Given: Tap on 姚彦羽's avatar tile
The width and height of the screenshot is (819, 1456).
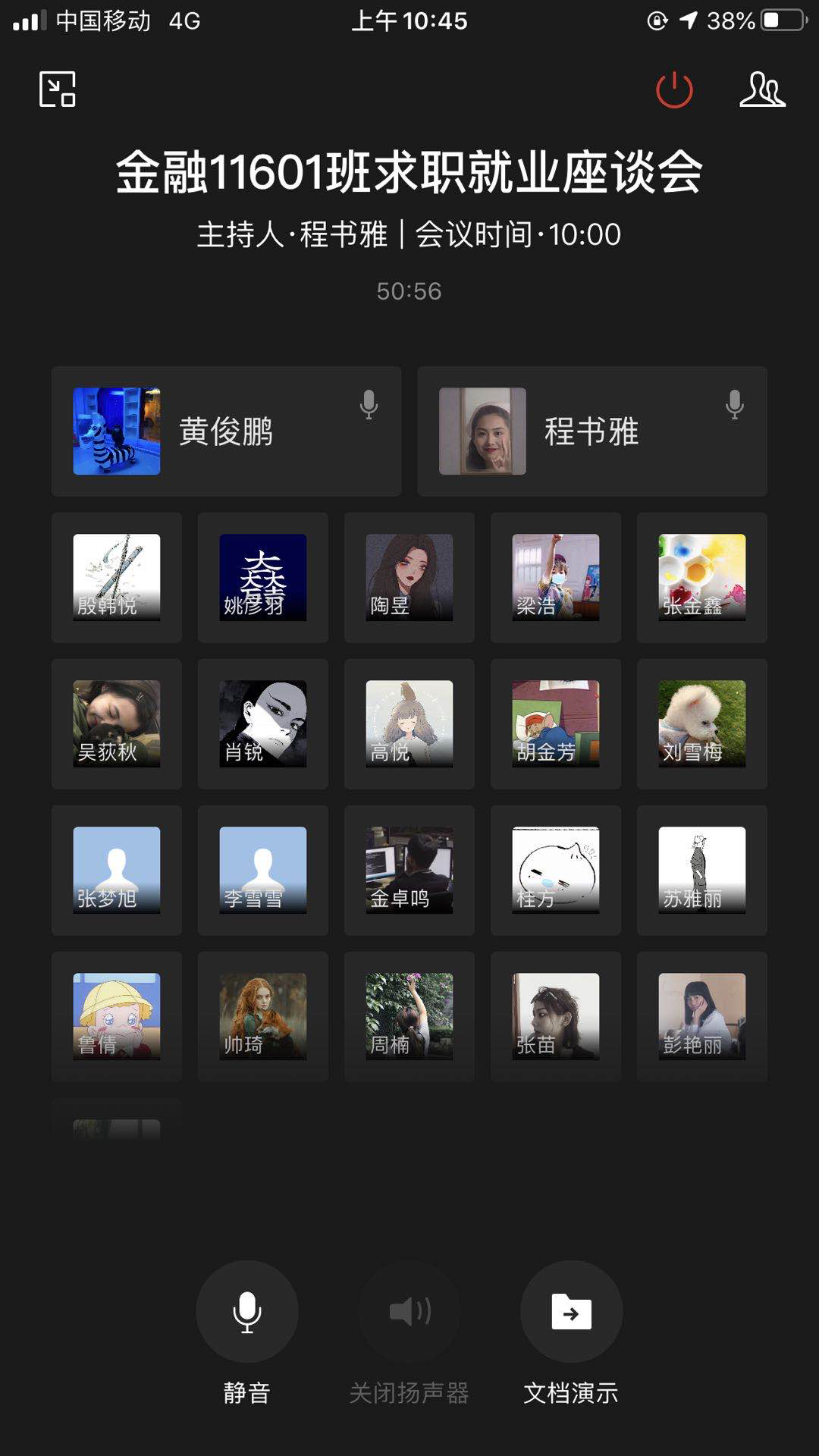Looking at the screenshot, I should click(263, 577).
